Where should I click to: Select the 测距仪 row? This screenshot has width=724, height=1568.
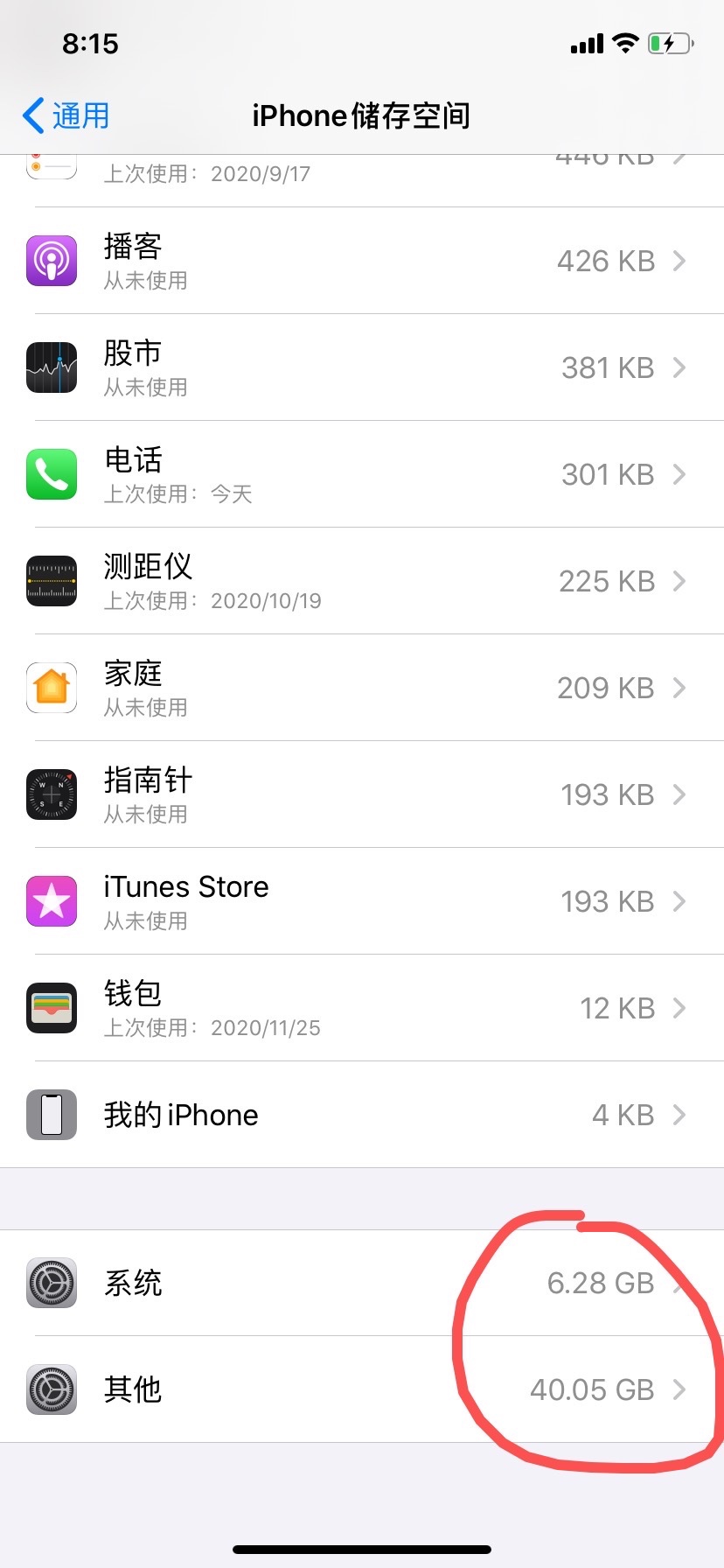[362, 581]
